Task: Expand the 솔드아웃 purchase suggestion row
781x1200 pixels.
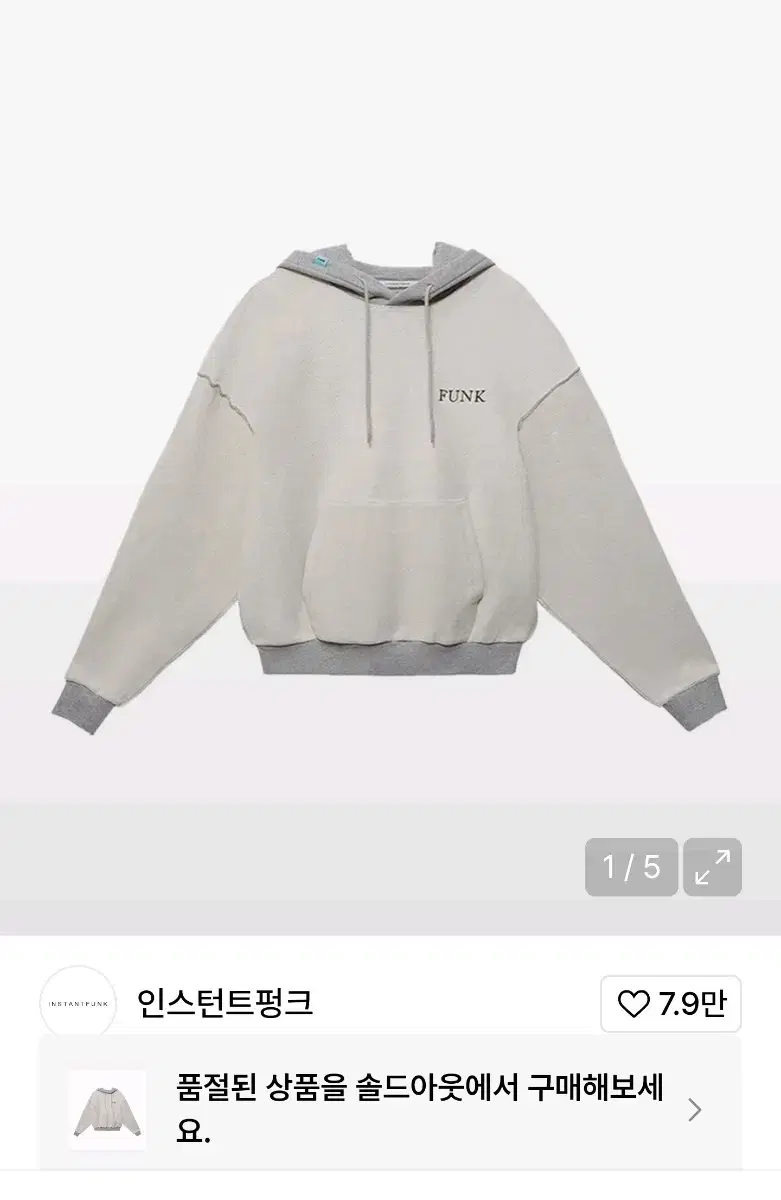Action: coord(400,1100)
